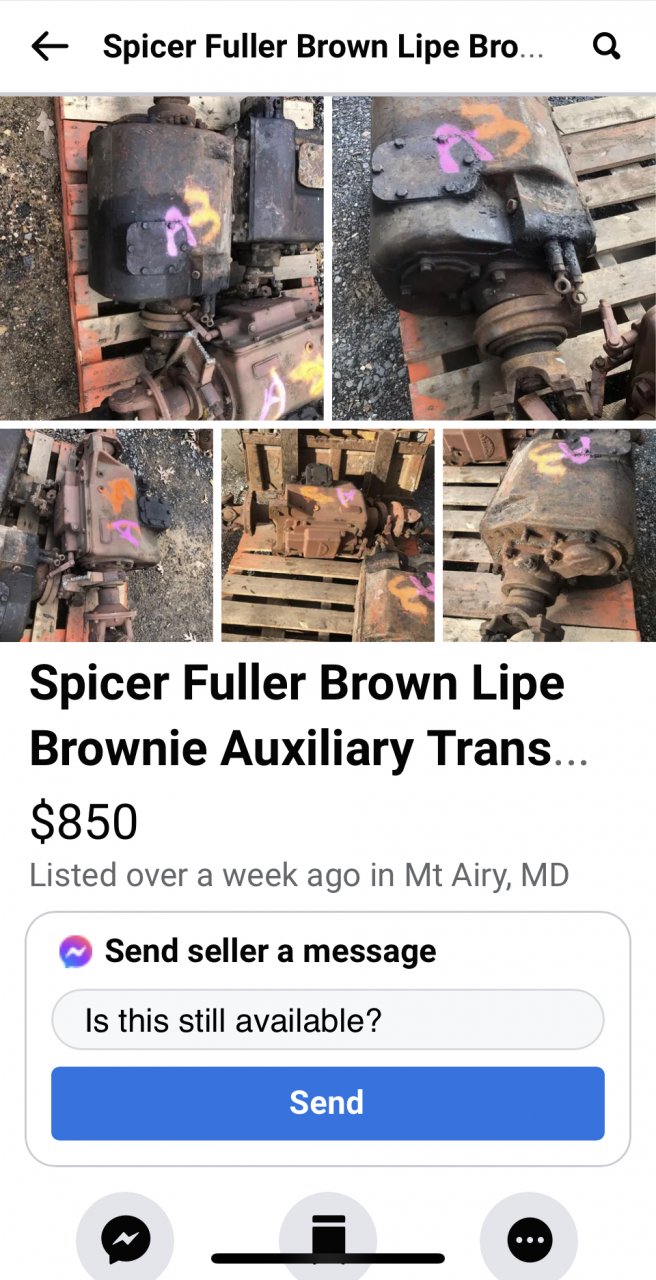Open the first large listing photo
This screenshot has width=656, height=1280.
click(162, 258)
